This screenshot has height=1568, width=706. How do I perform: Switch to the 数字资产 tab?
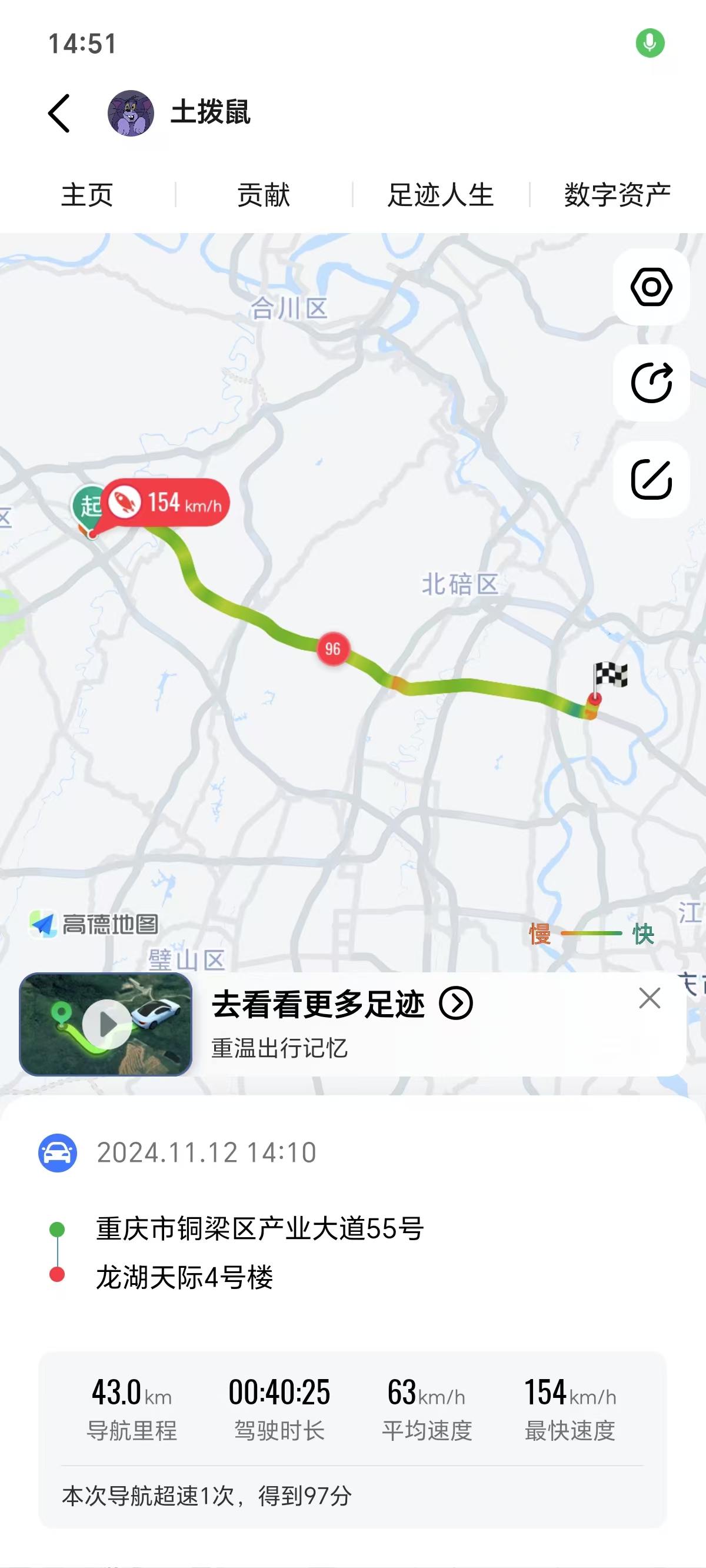click(617, 195)
